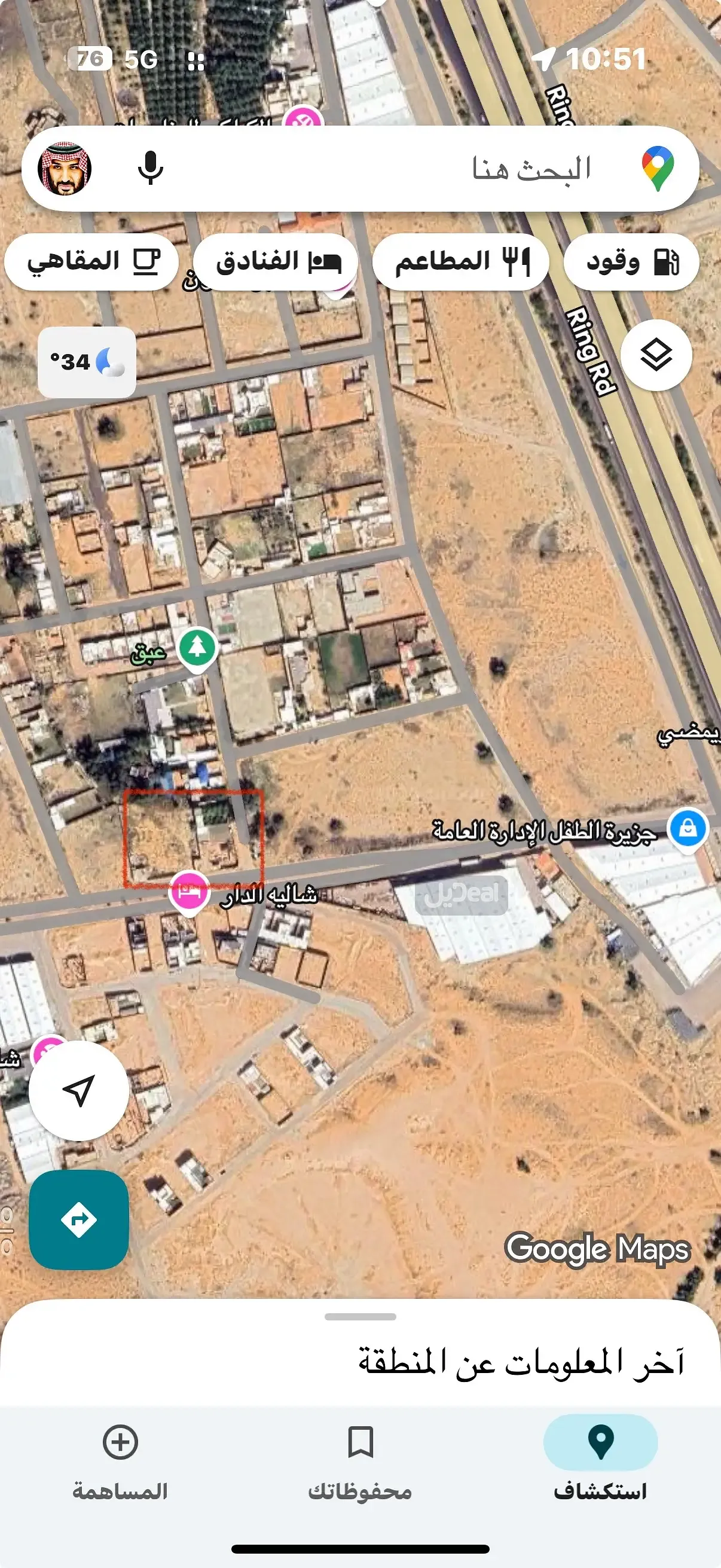Open the account profile picture
This screenshot has height=1568, width=721.
(x=65, y=169)
